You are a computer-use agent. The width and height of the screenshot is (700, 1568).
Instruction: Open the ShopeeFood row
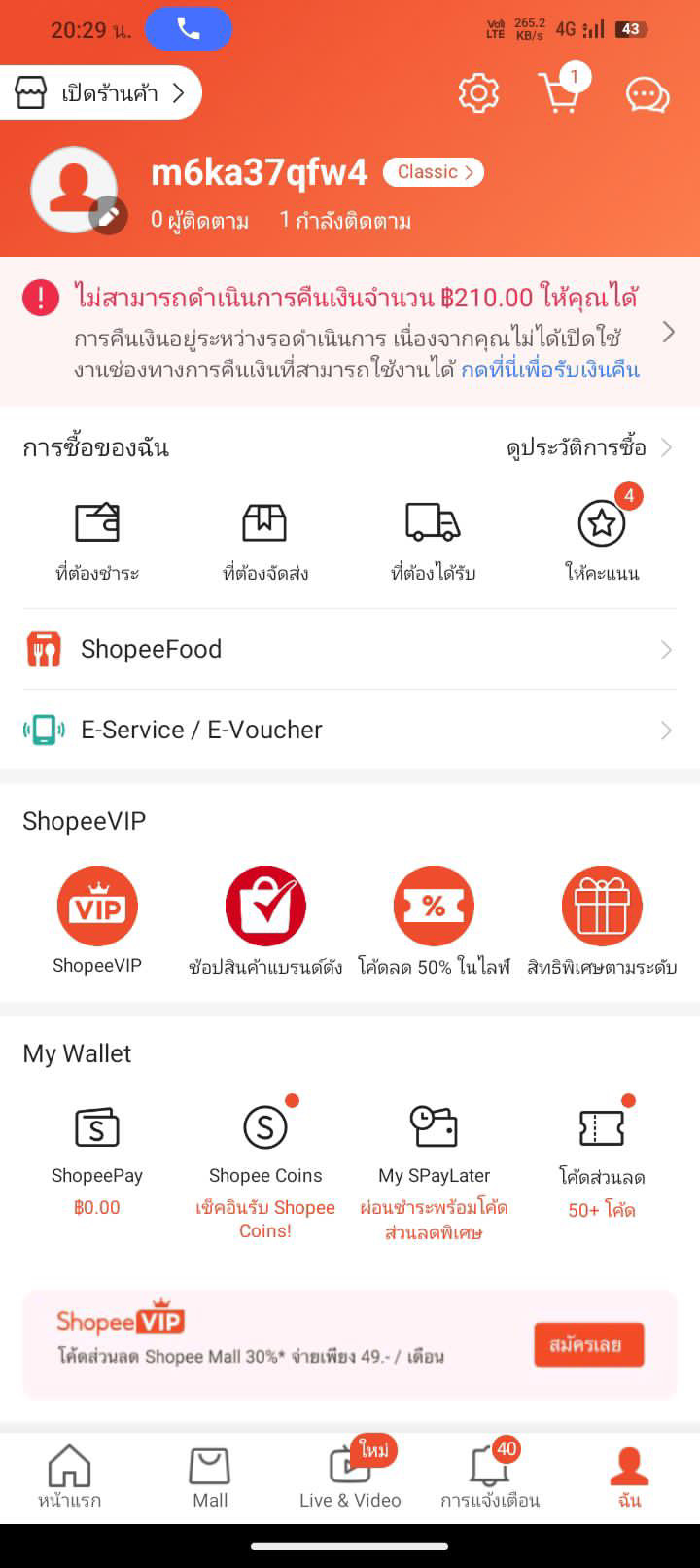[350, 649]
